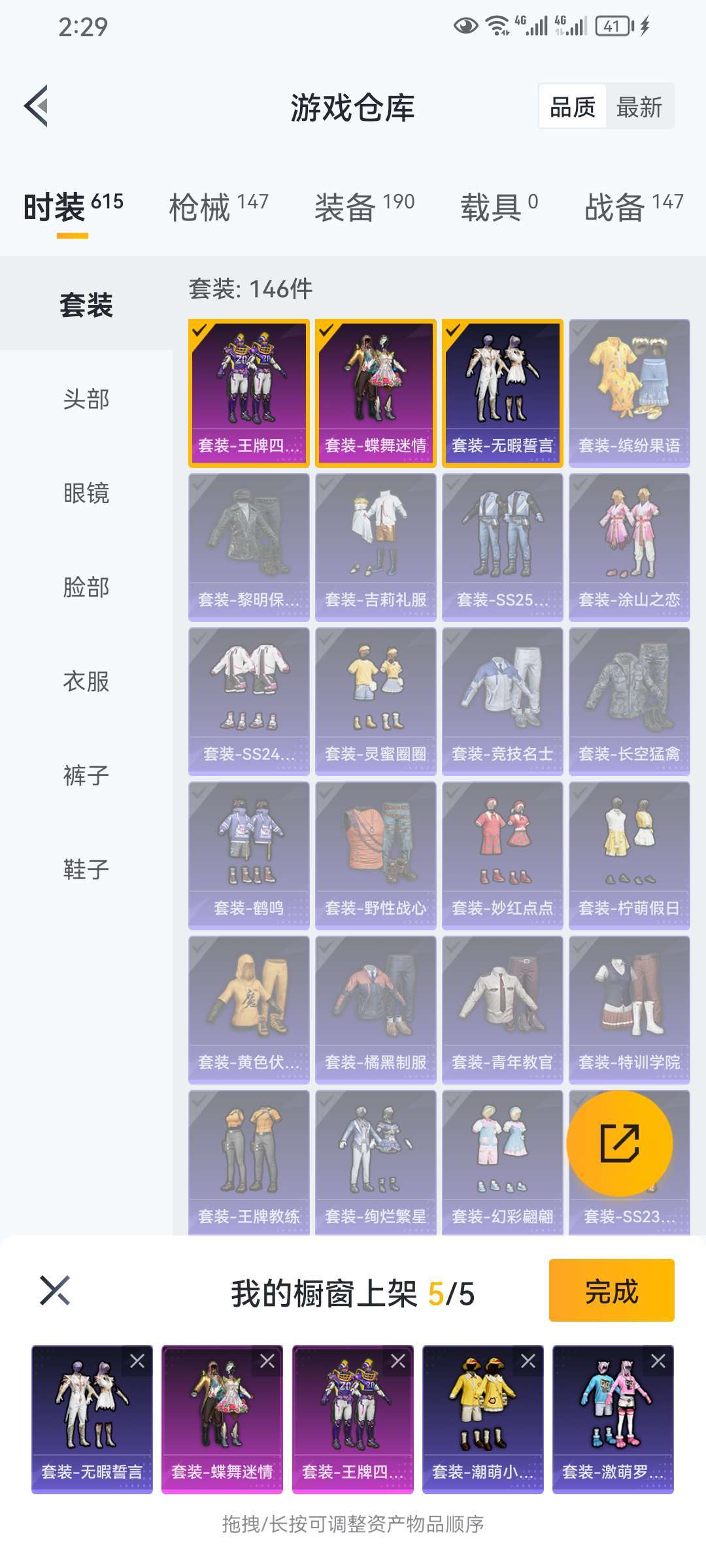Select the 套装-长空猛禽 outfit

(x=629, y=701)
